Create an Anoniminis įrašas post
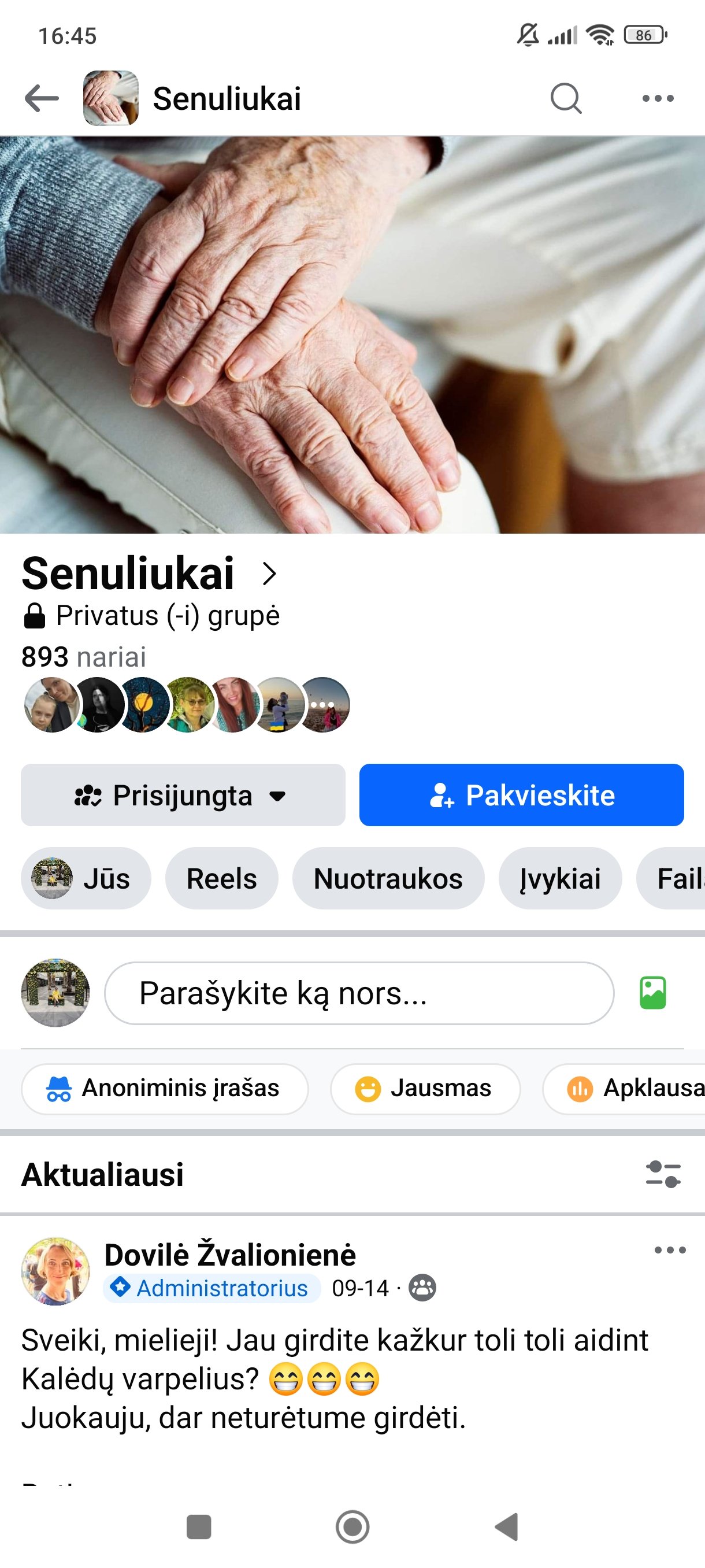Viewport: 705px width, 1568px height. pyautogui.click(x=165, y=1088)
